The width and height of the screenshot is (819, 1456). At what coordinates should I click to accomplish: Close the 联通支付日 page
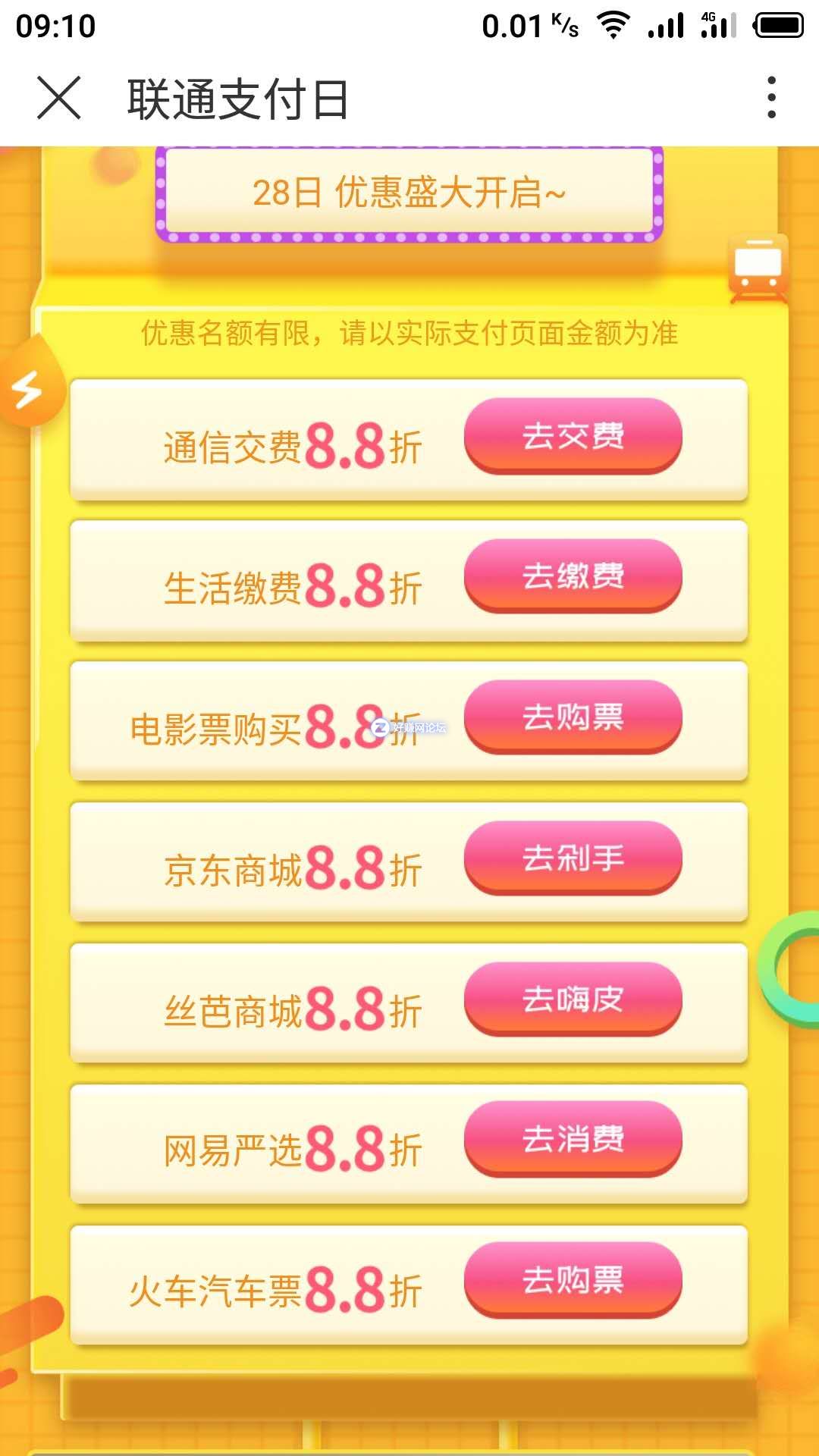point(58,99)
